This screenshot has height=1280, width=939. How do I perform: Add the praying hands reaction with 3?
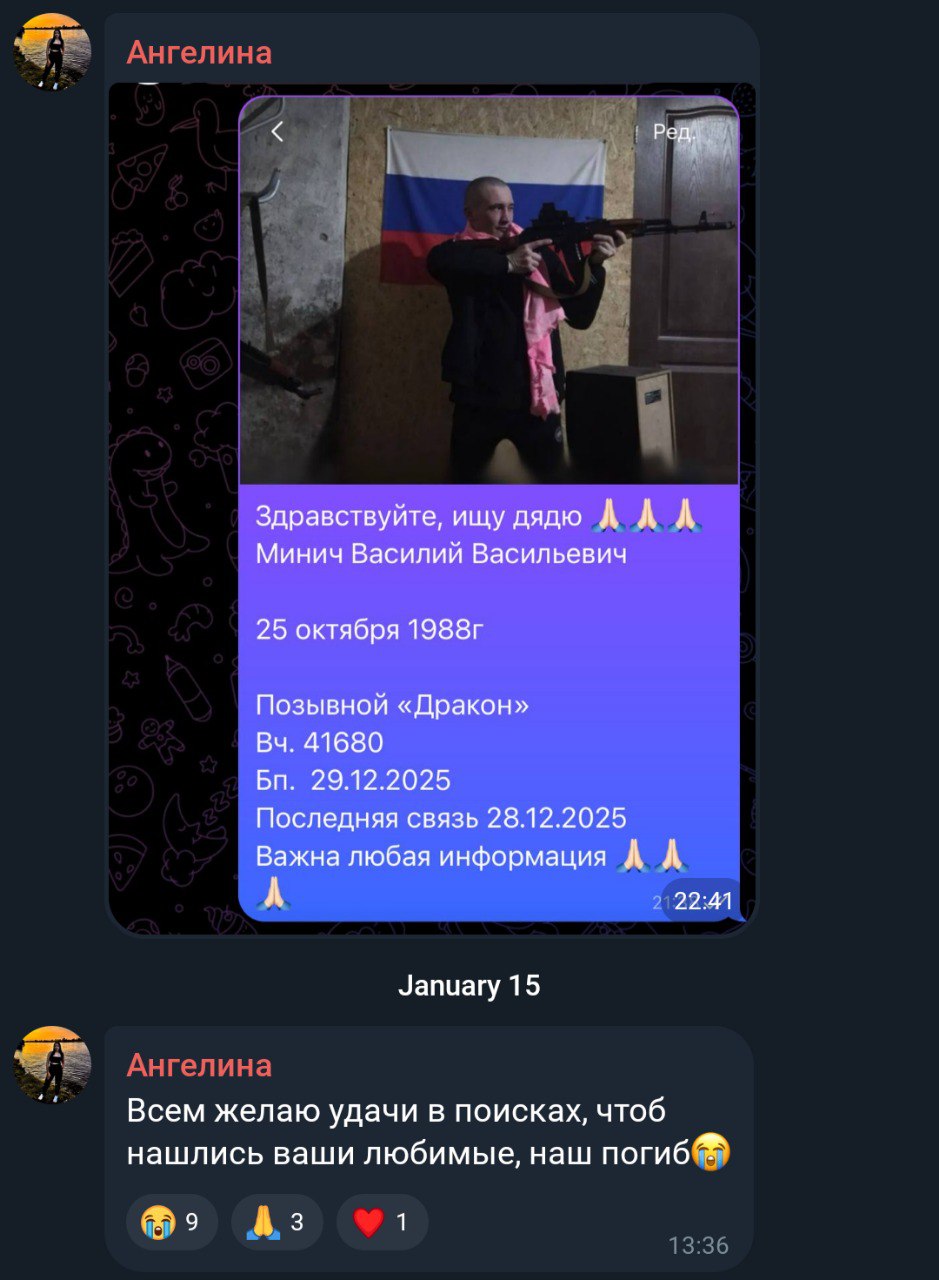click(277, 1221)
